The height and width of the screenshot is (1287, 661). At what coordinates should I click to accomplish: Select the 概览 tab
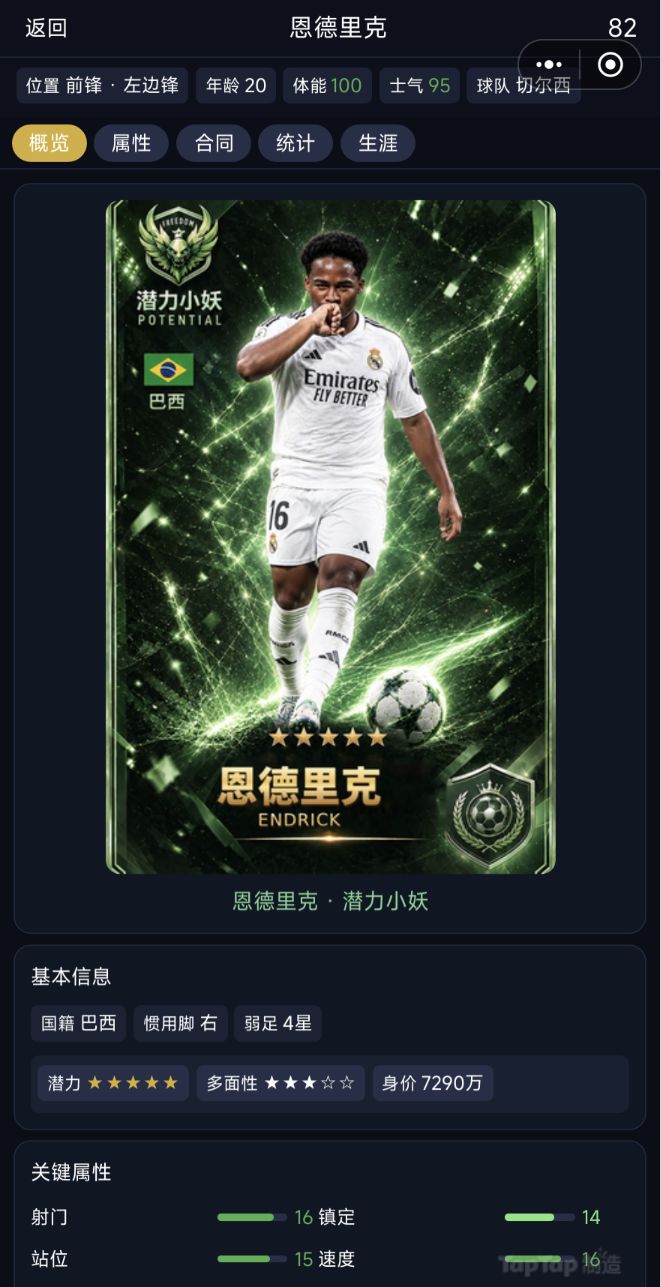point(49,143)
